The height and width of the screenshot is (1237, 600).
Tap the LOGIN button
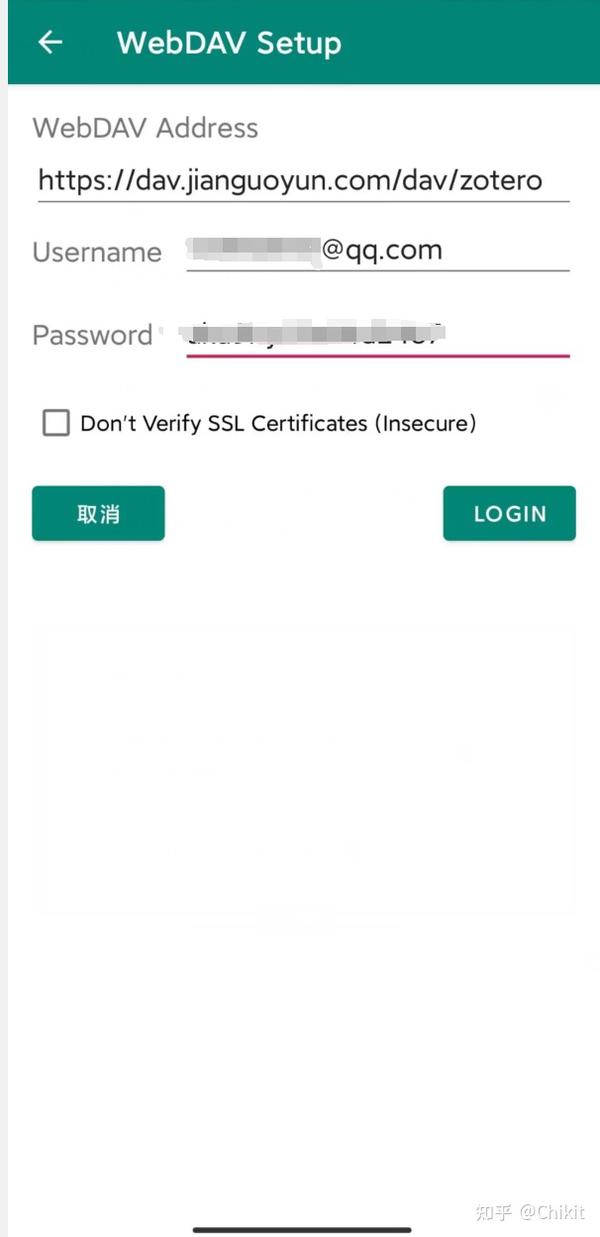point(509,514)
